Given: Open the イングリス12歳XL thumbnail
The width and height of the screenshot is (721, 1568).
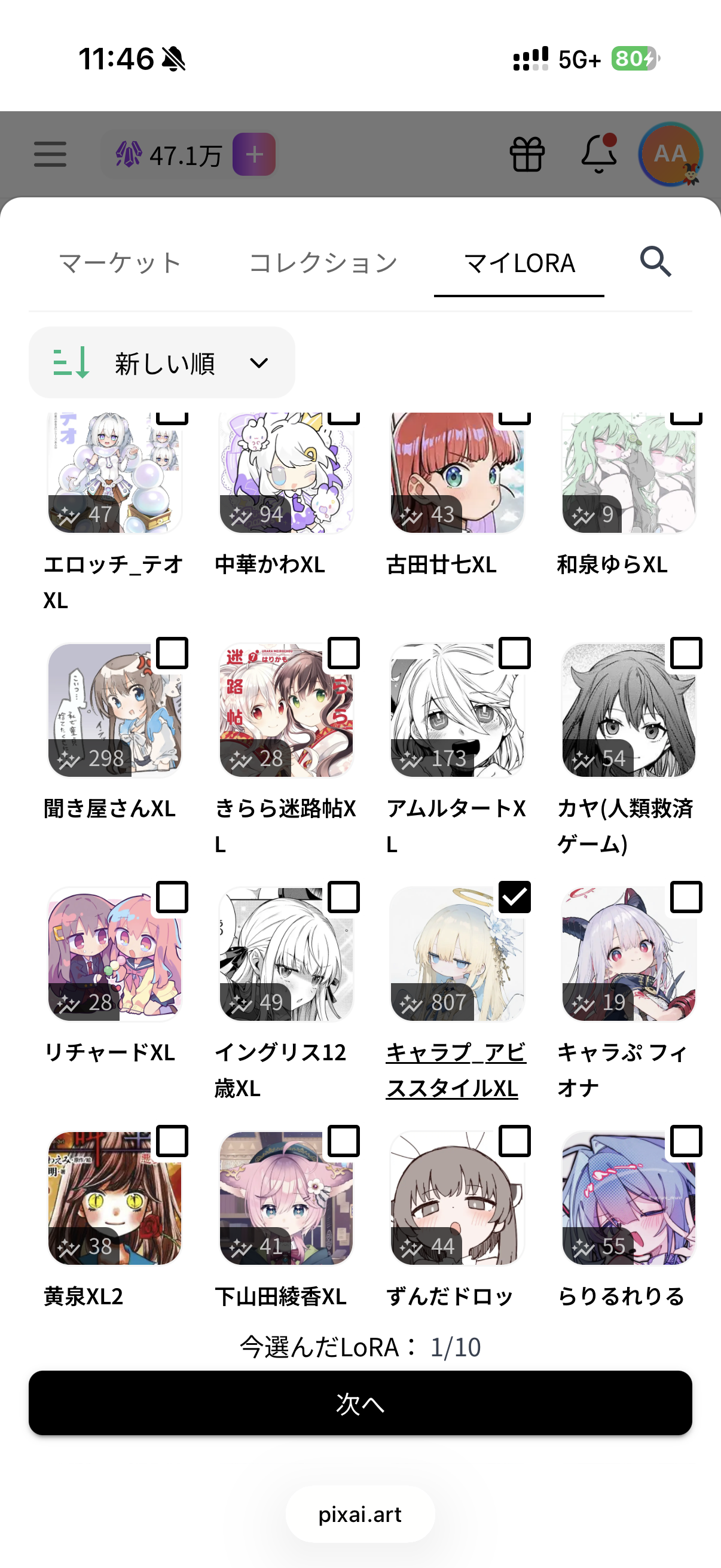Looking at the screenshot, I should 286,954.
